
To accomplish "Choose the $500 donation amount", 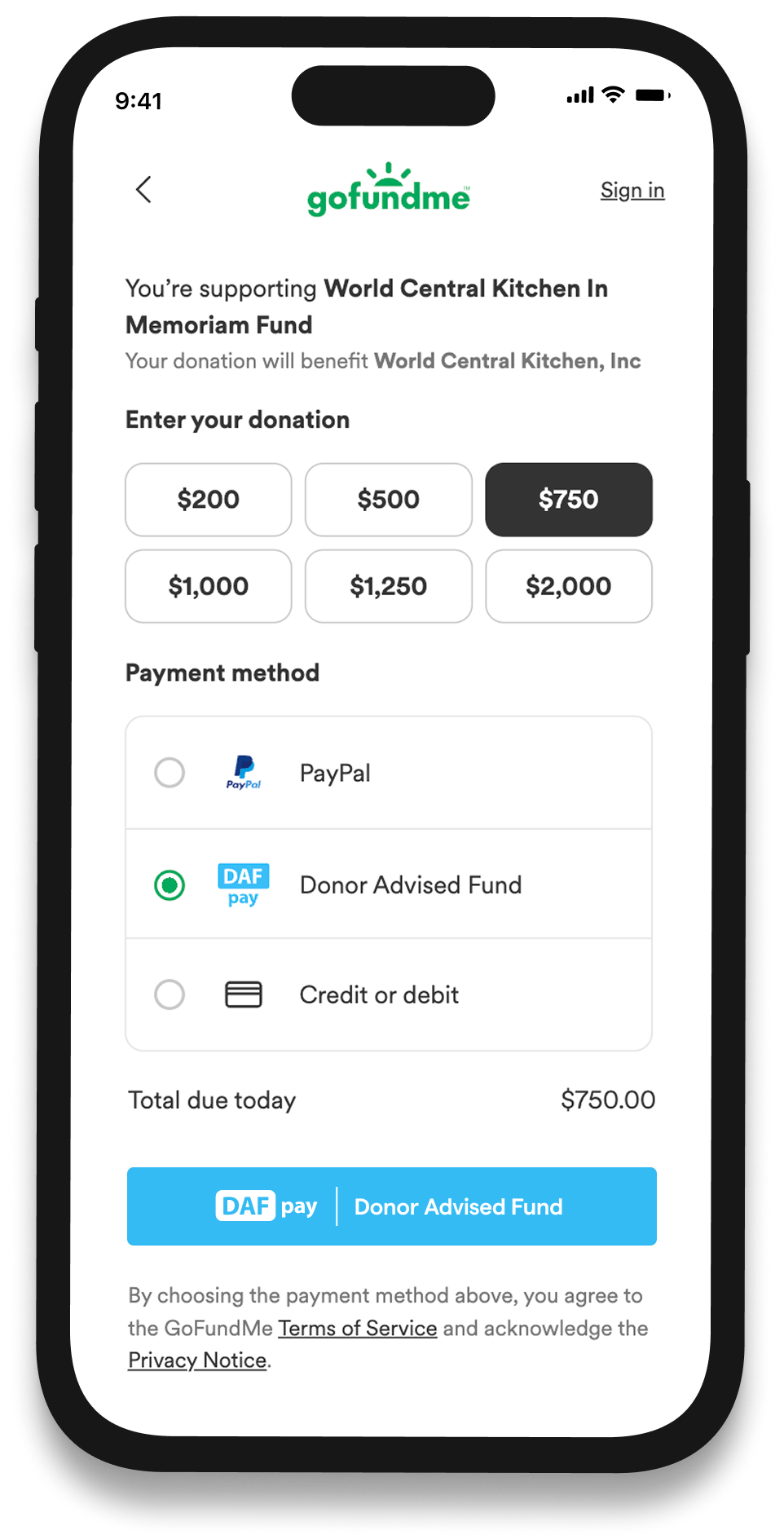I will point(389,500).
